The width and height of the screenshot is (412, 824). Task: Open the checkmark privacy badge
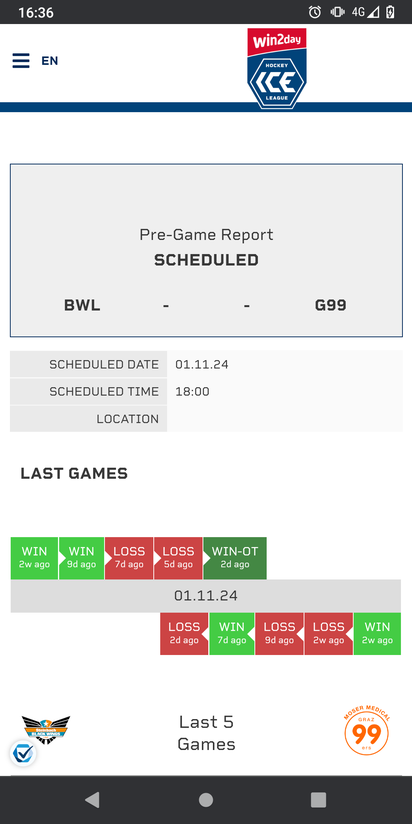(x=23, y=754)
